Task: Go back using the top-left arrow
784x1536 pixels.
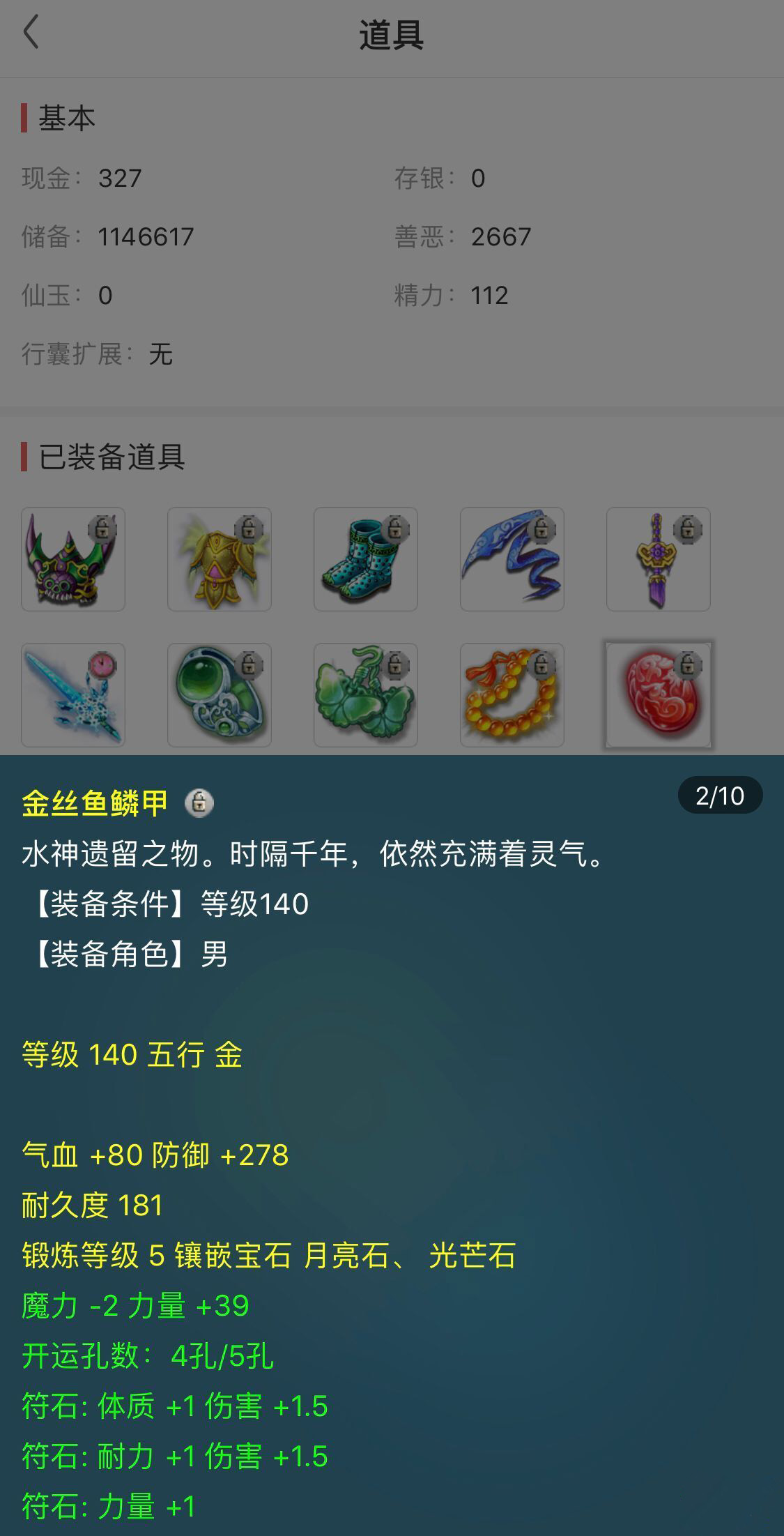Action: (x=31, y=33)
